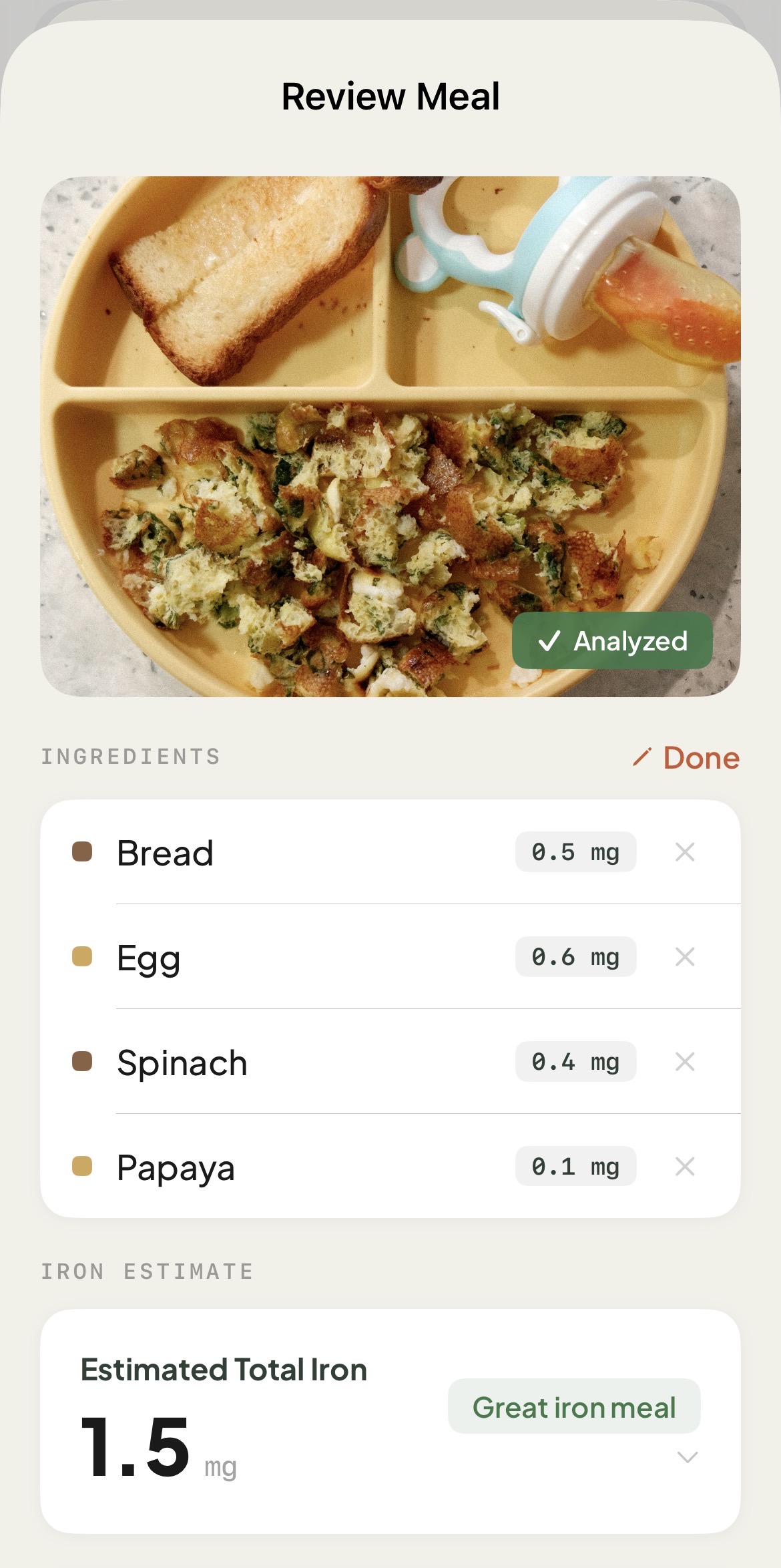Click the Analyzed status badge
781x1568 pixels.
point(612,642)
